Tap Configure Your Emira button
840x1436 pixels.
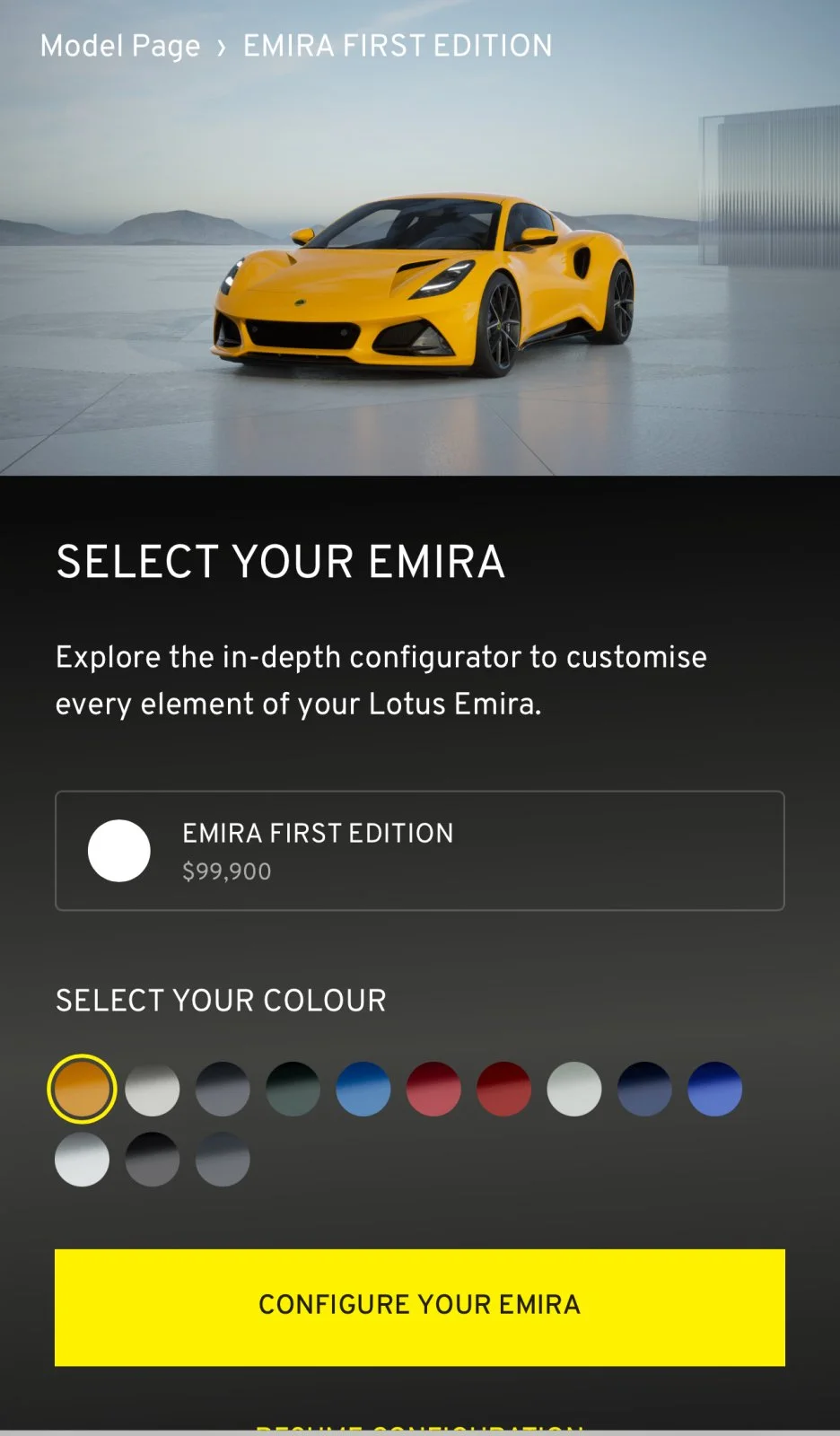pos(420,1307)
